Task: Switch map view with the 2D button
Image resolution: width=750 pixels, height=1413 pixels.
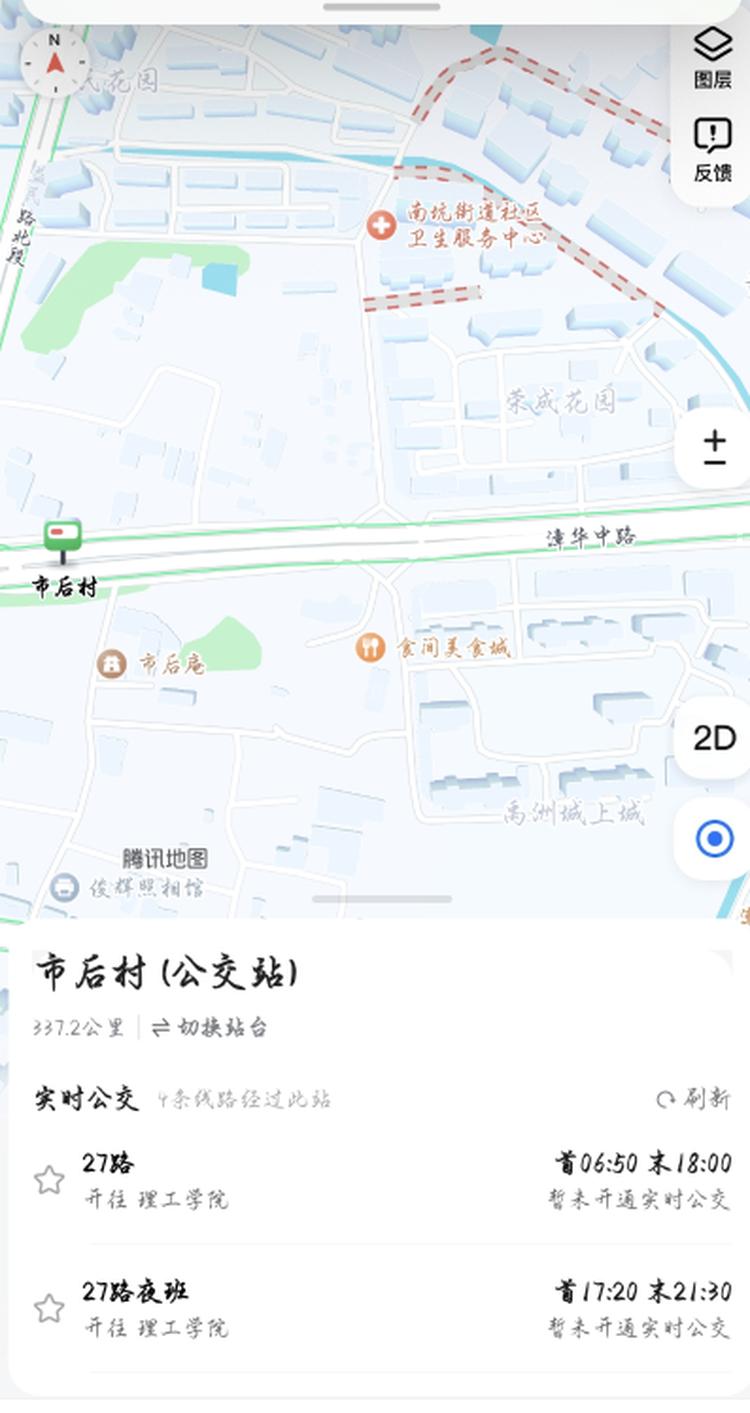Action: click(714, 738)
